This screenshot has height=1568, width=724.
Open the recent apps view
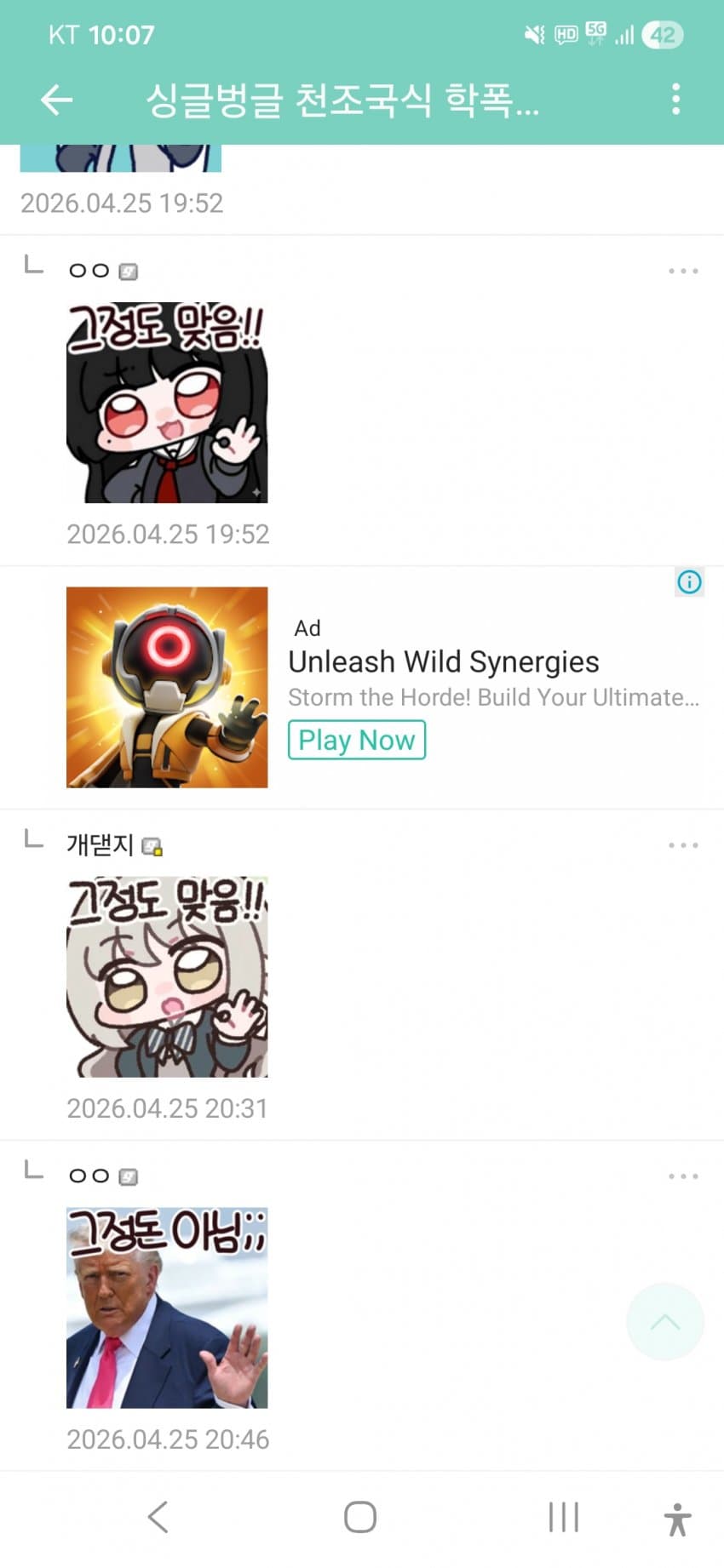pyautogui.click(x=563, y=1517)
